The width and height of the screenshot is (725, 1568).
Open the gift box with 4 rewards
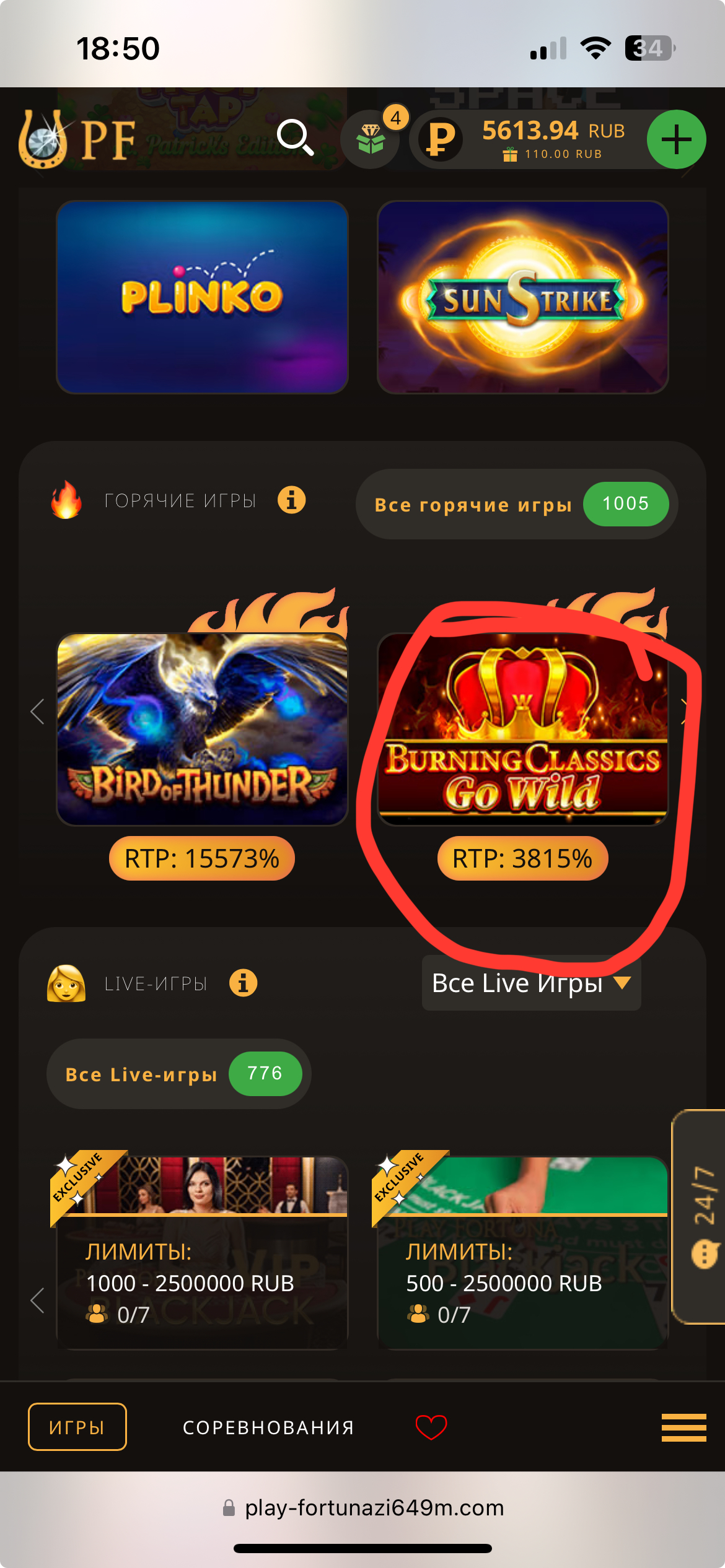coord(370,139)
